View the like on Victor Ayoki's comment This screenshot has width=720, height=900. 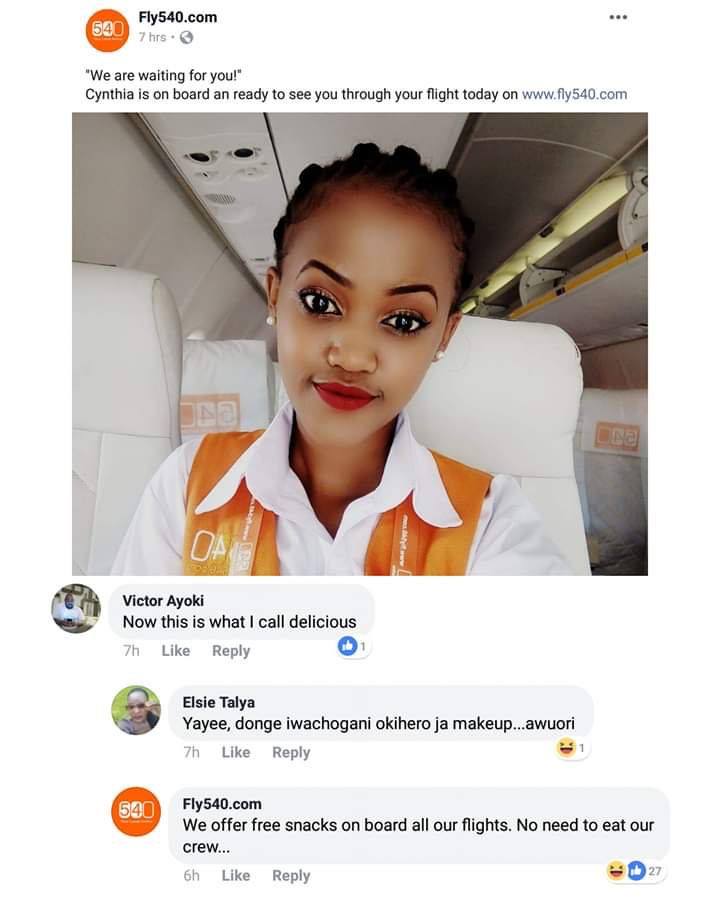tap(354, 647)
